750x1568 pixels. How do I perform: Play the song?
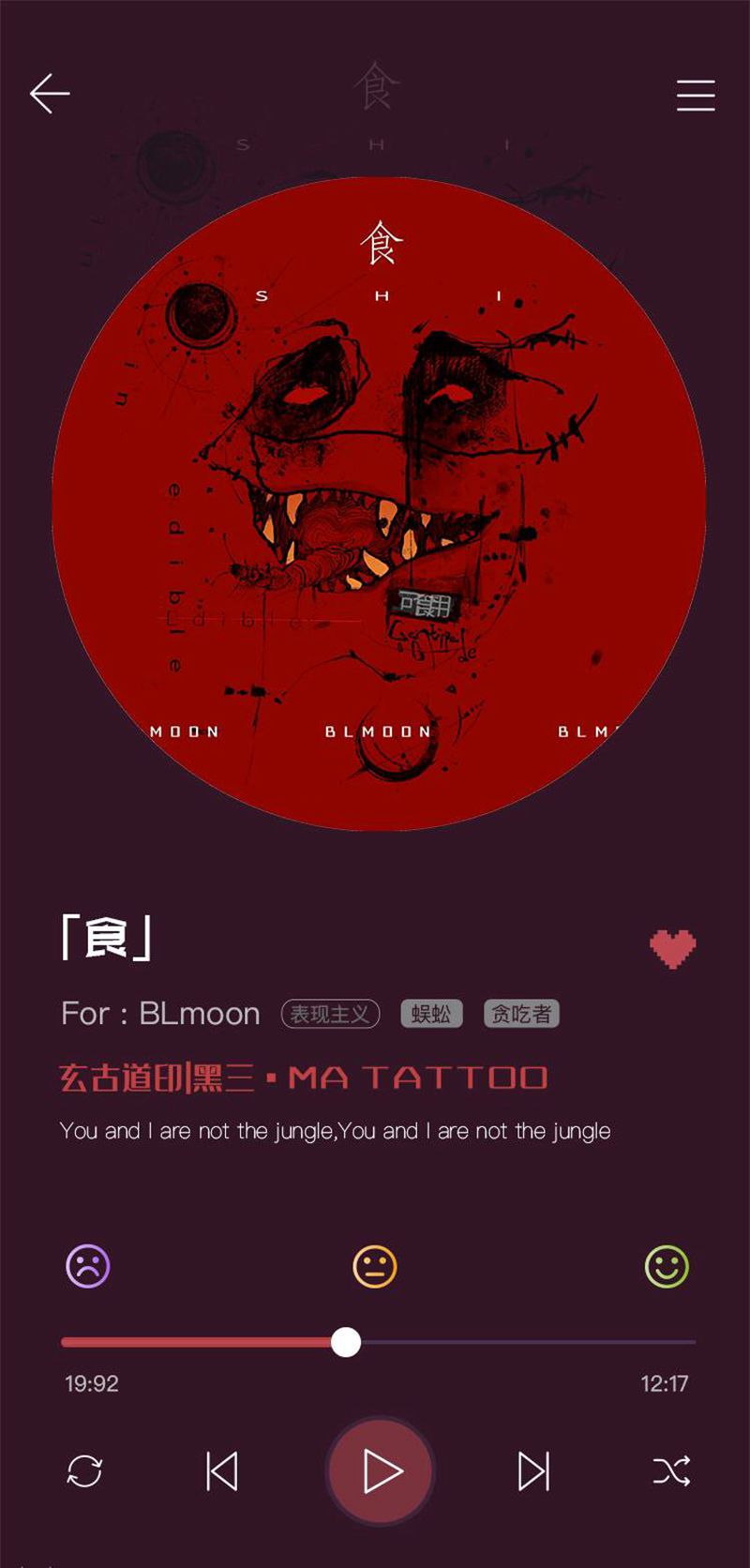pos(380,1470)
